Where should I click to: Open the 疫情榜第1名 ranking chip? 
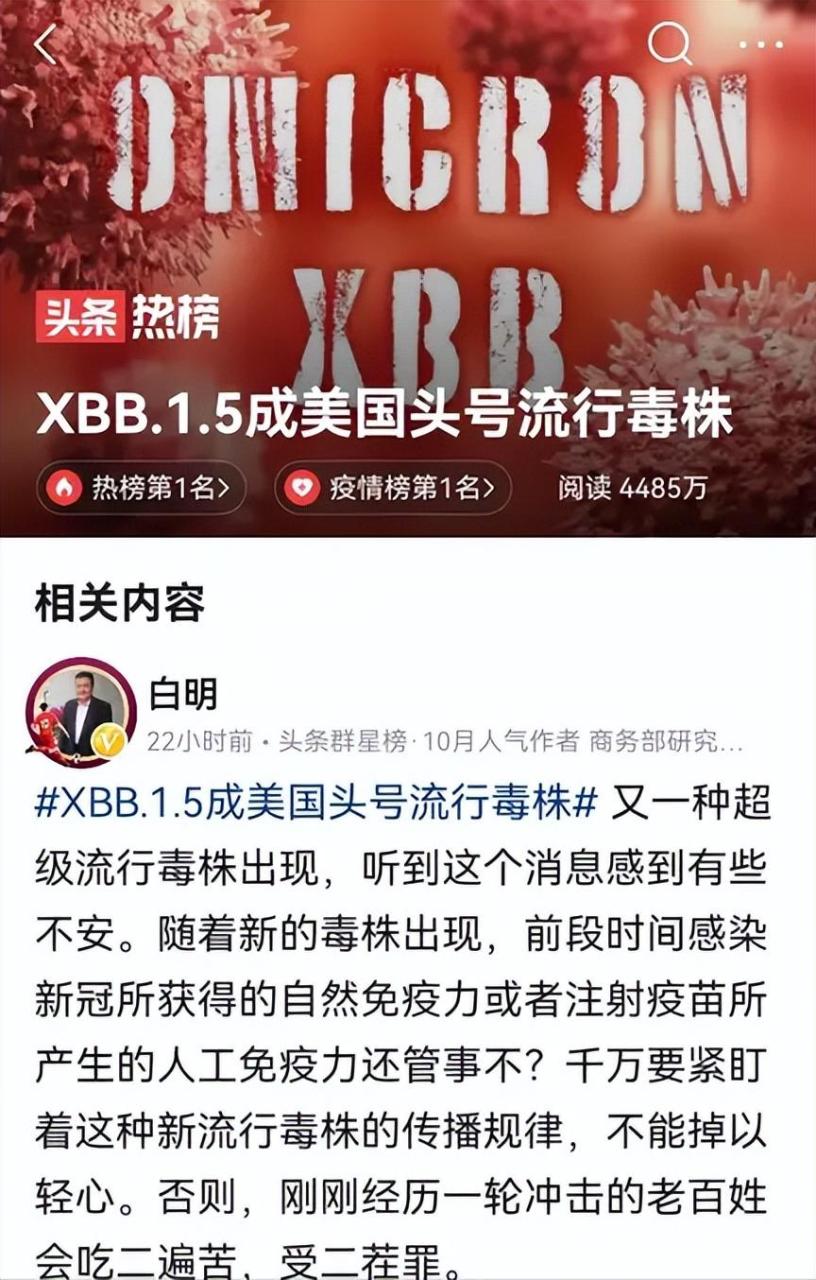tap(393, 488)
